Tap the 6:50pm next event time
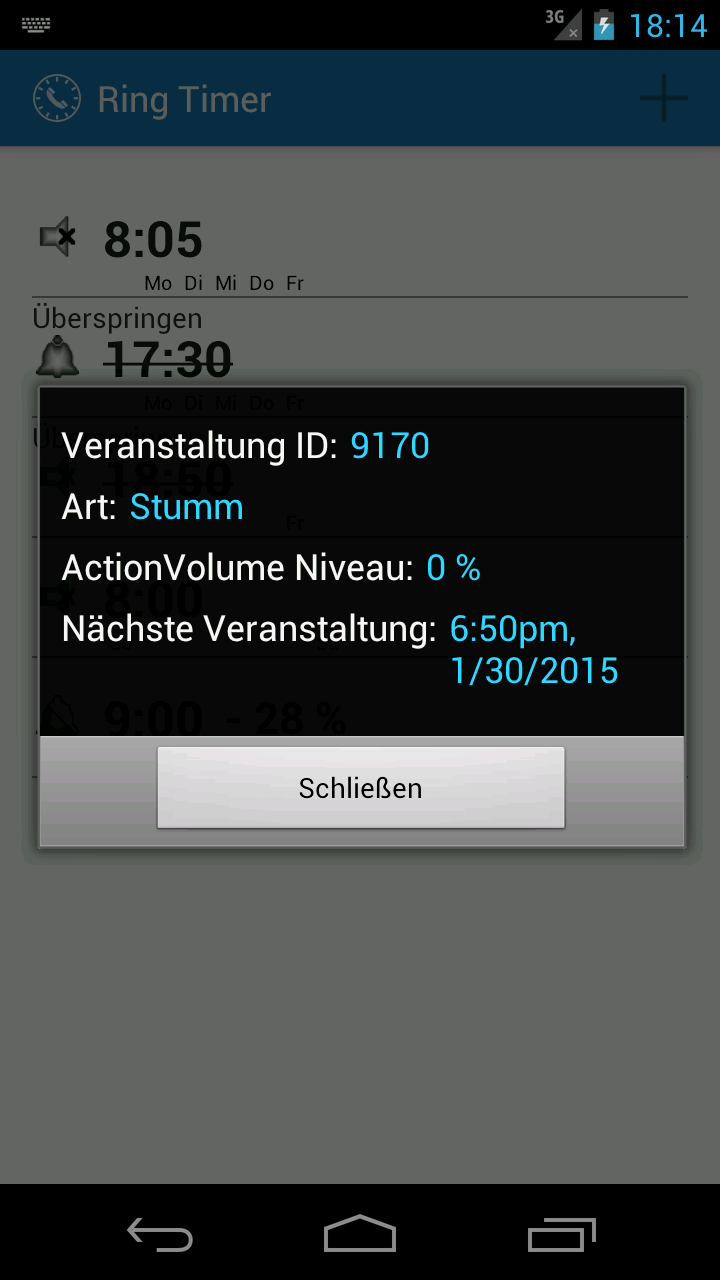This screenshot has width=720, height=1280. pos(513,629)
